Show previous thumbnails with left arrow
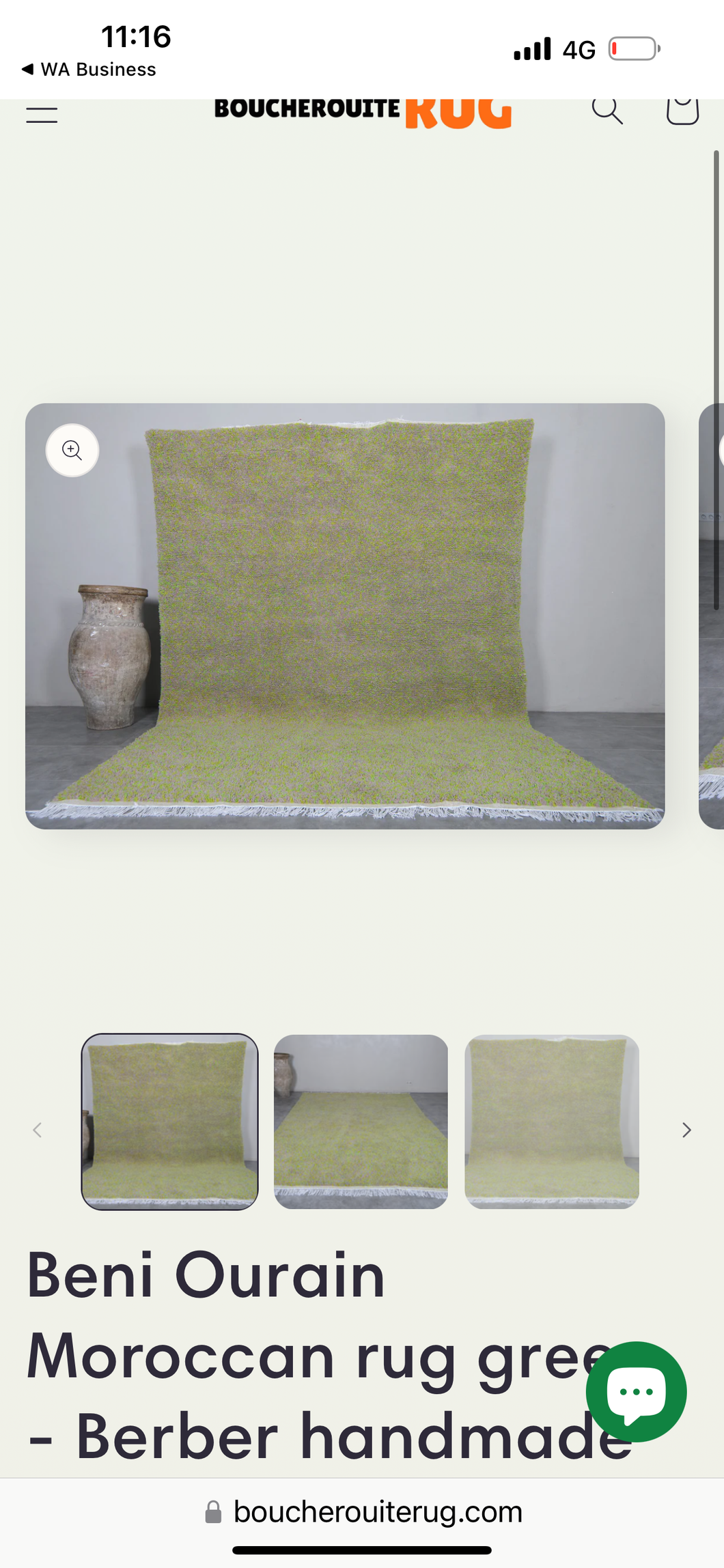This screenshot has height=1568, width=724. (x=38, y=1130)
